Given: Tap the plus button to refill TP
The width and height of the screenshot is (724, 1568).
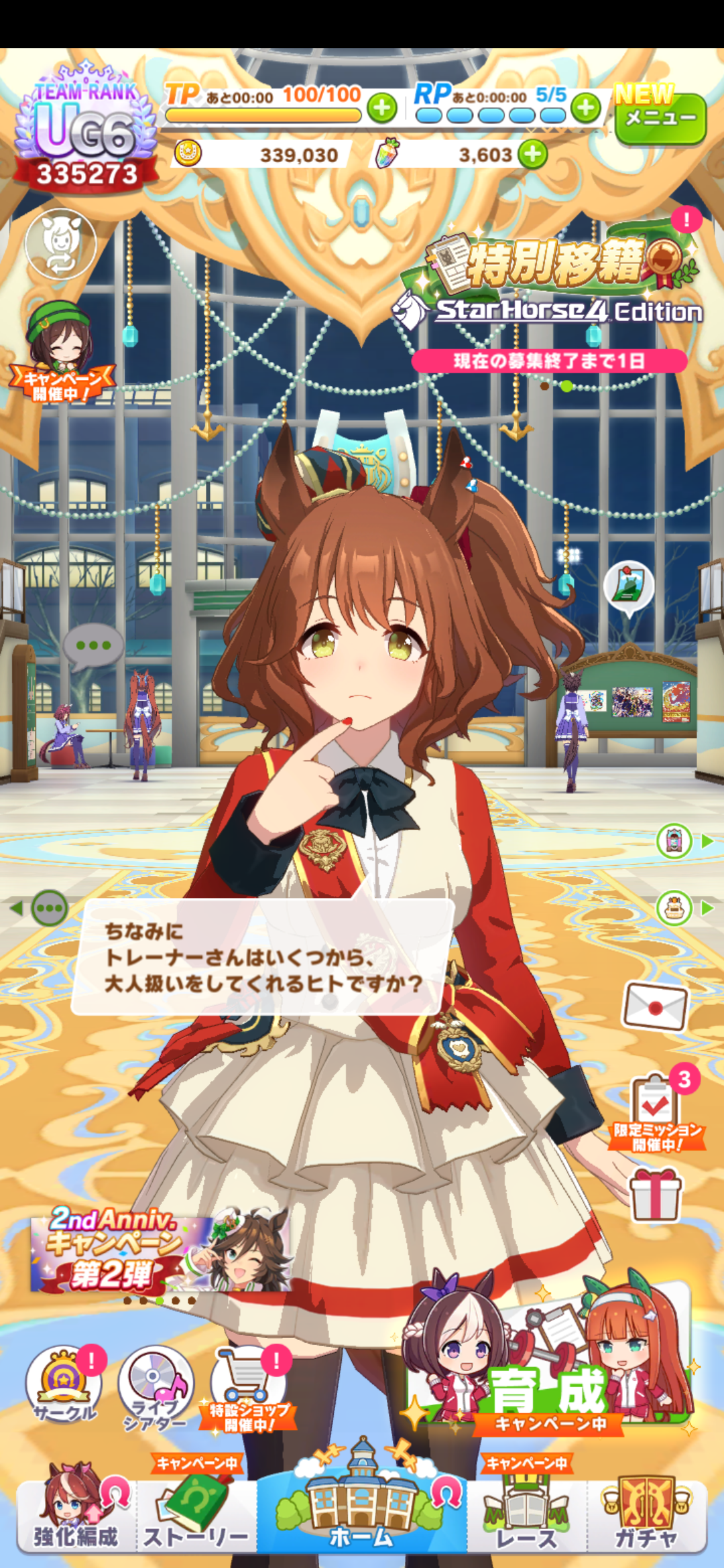Looking at the screenshot, I should [x=382, y=108].
